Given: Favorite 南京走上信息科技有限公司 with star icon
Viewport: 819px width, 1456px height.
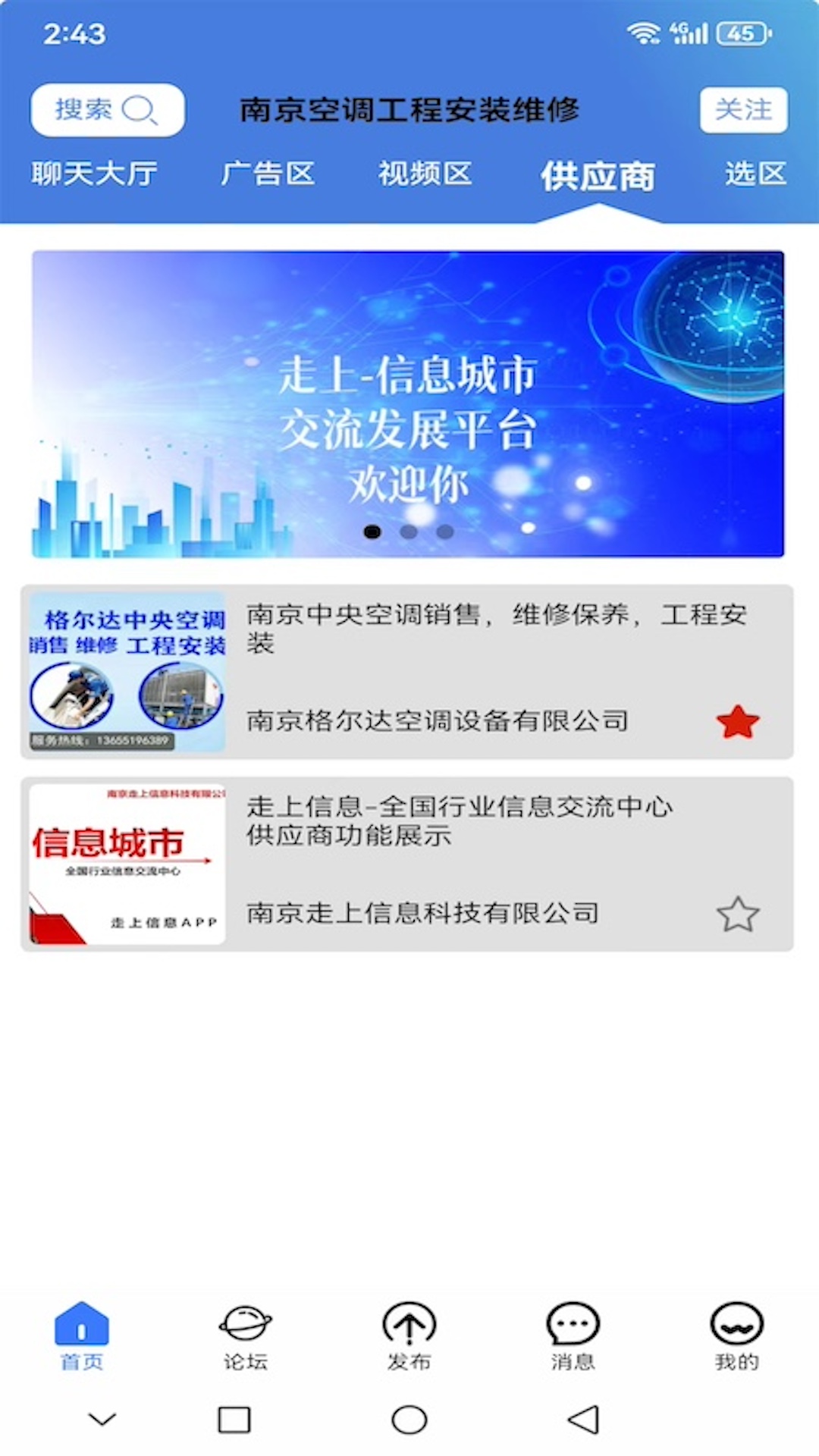Looking at the screenshot, I should (737, 914).
